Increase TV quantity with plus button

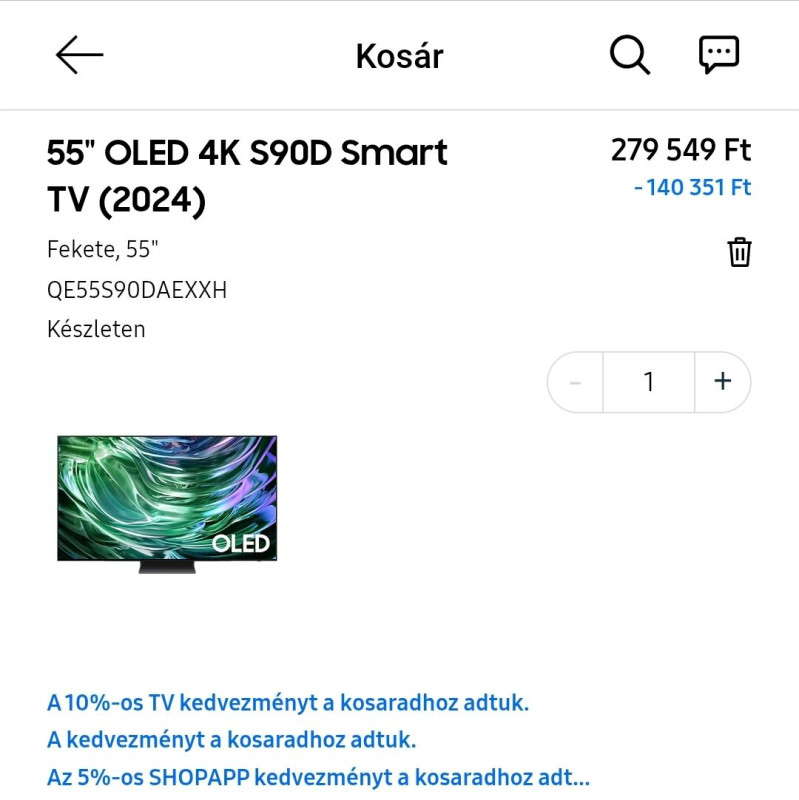(723, 382)
